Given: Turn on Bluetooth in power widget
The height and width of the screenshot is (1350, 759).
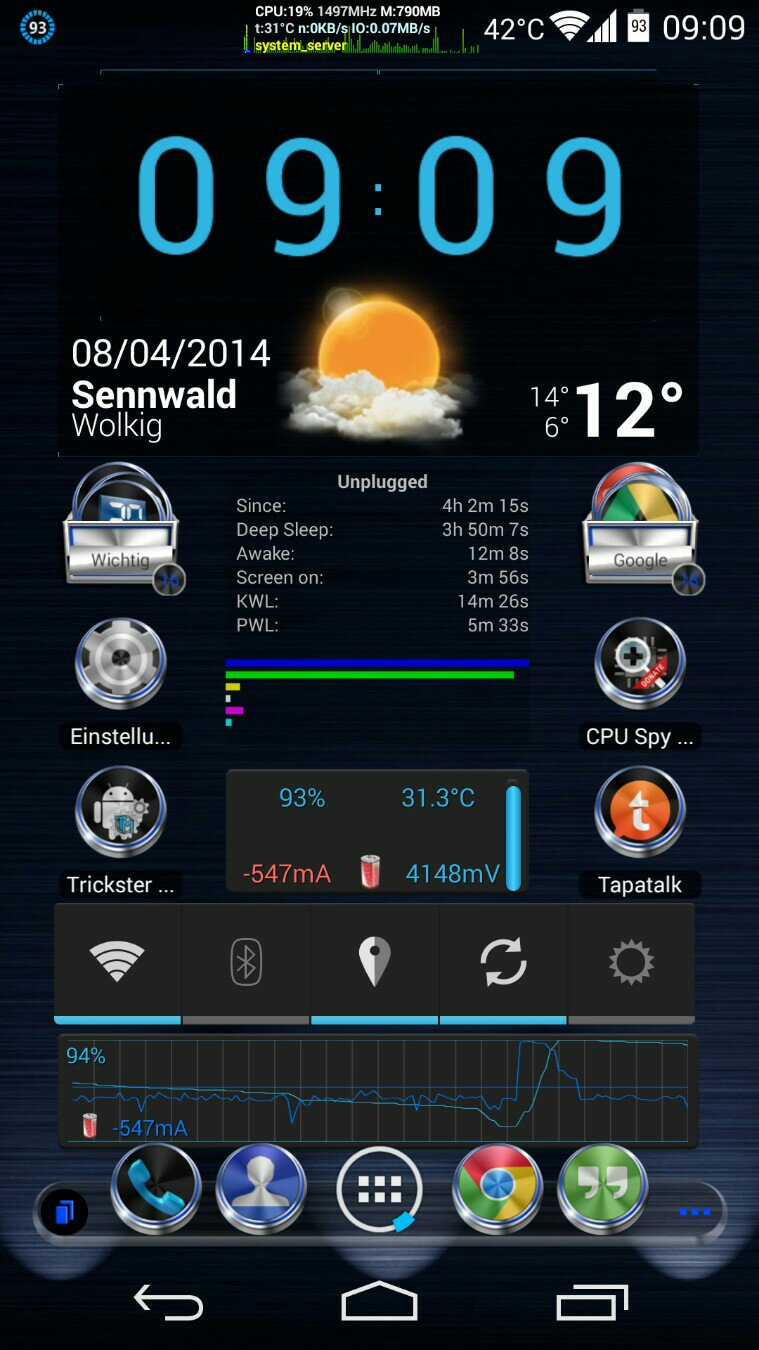Looking at the screenshot, I should click(x=246, y=962).
